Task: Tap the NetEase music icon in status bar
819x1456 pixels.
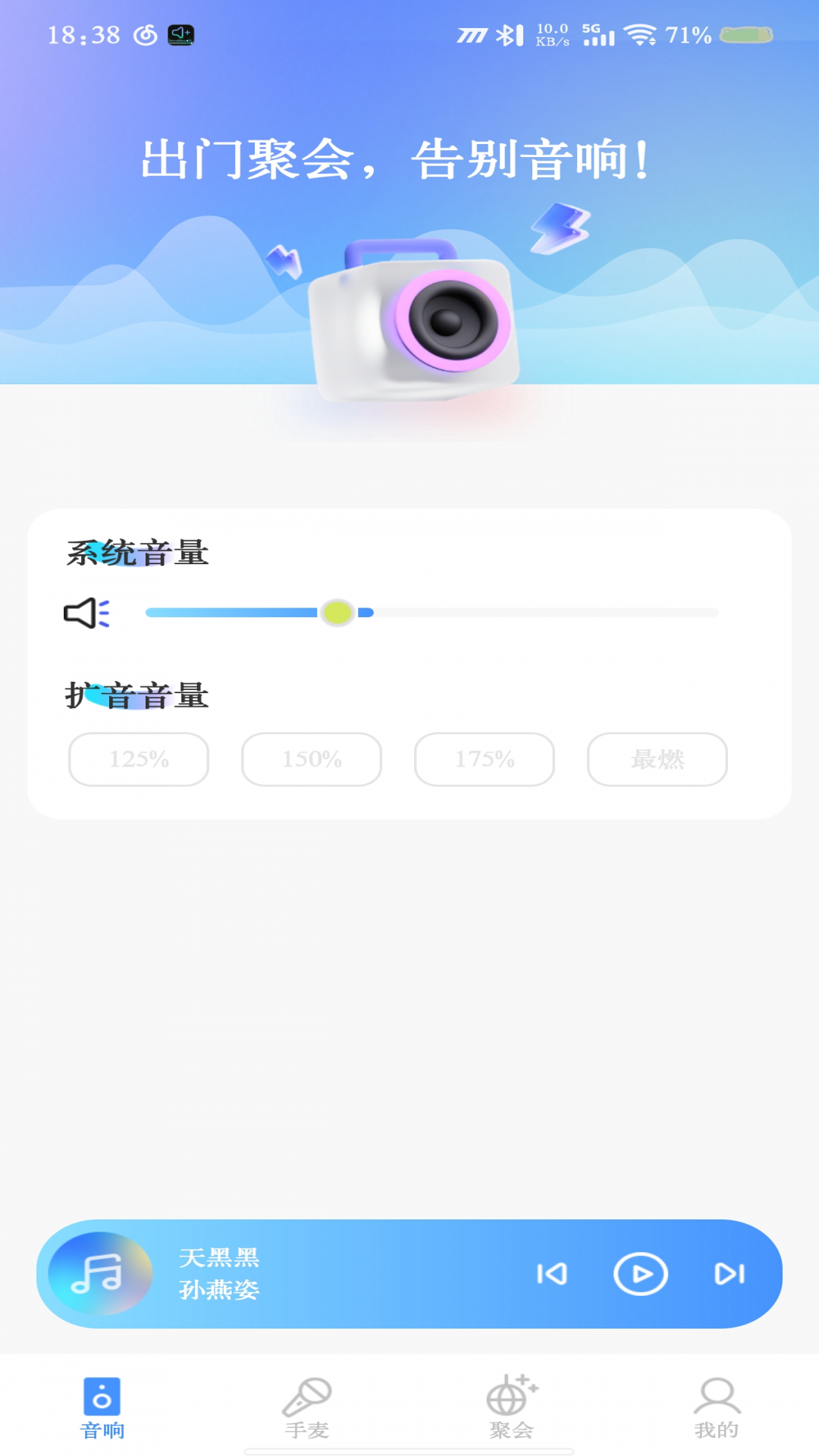Action: [146, 33]
